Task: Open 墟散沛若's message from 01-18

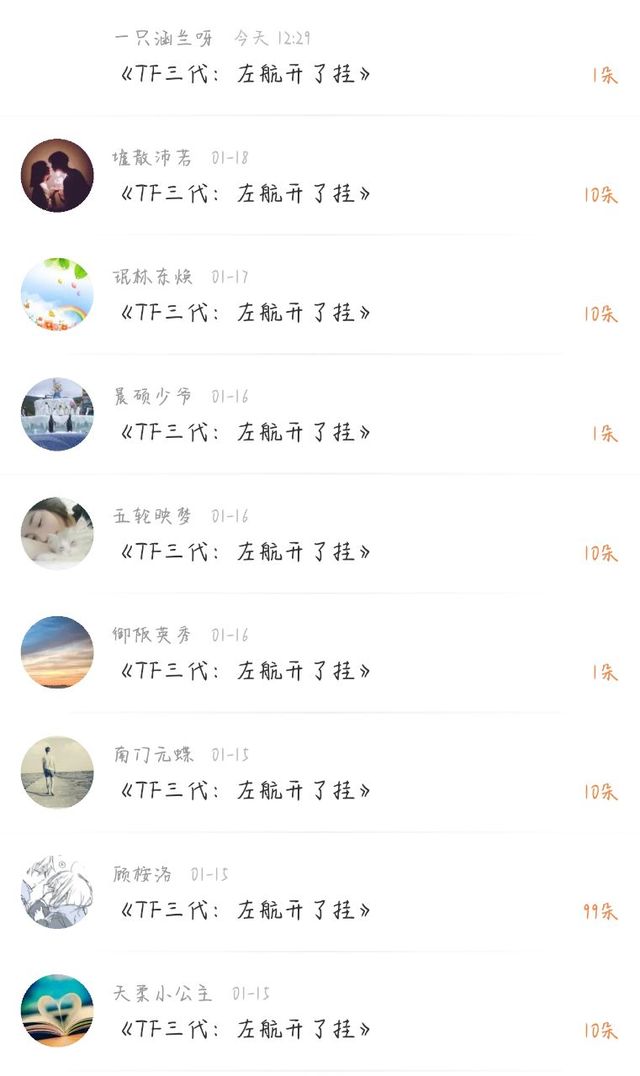Action: coord(320,177)
